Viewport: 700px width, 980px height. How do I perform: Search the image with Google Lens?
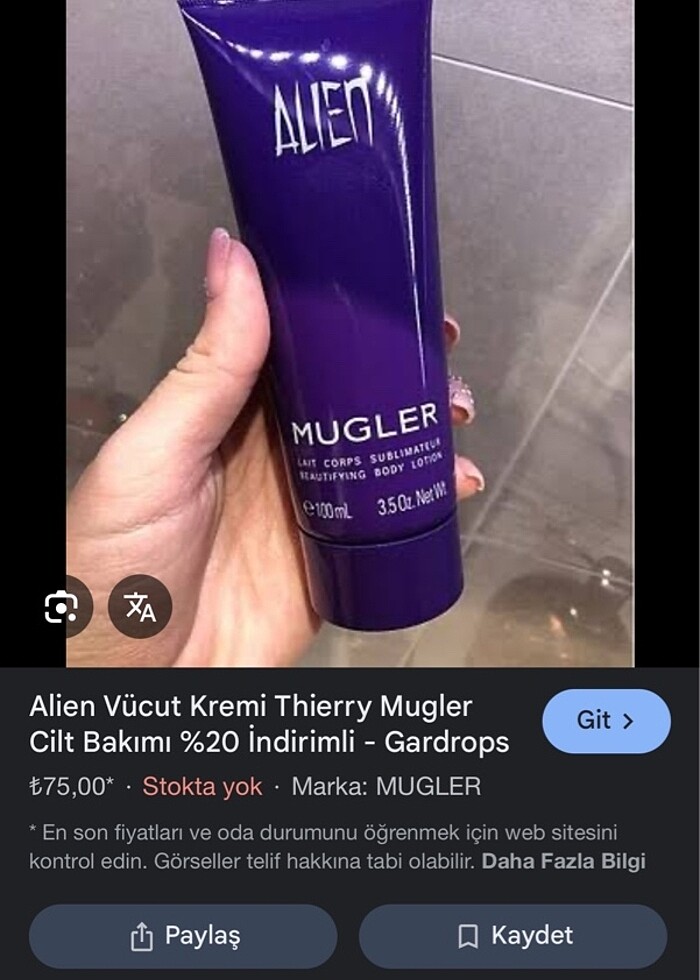coord(62,607)
